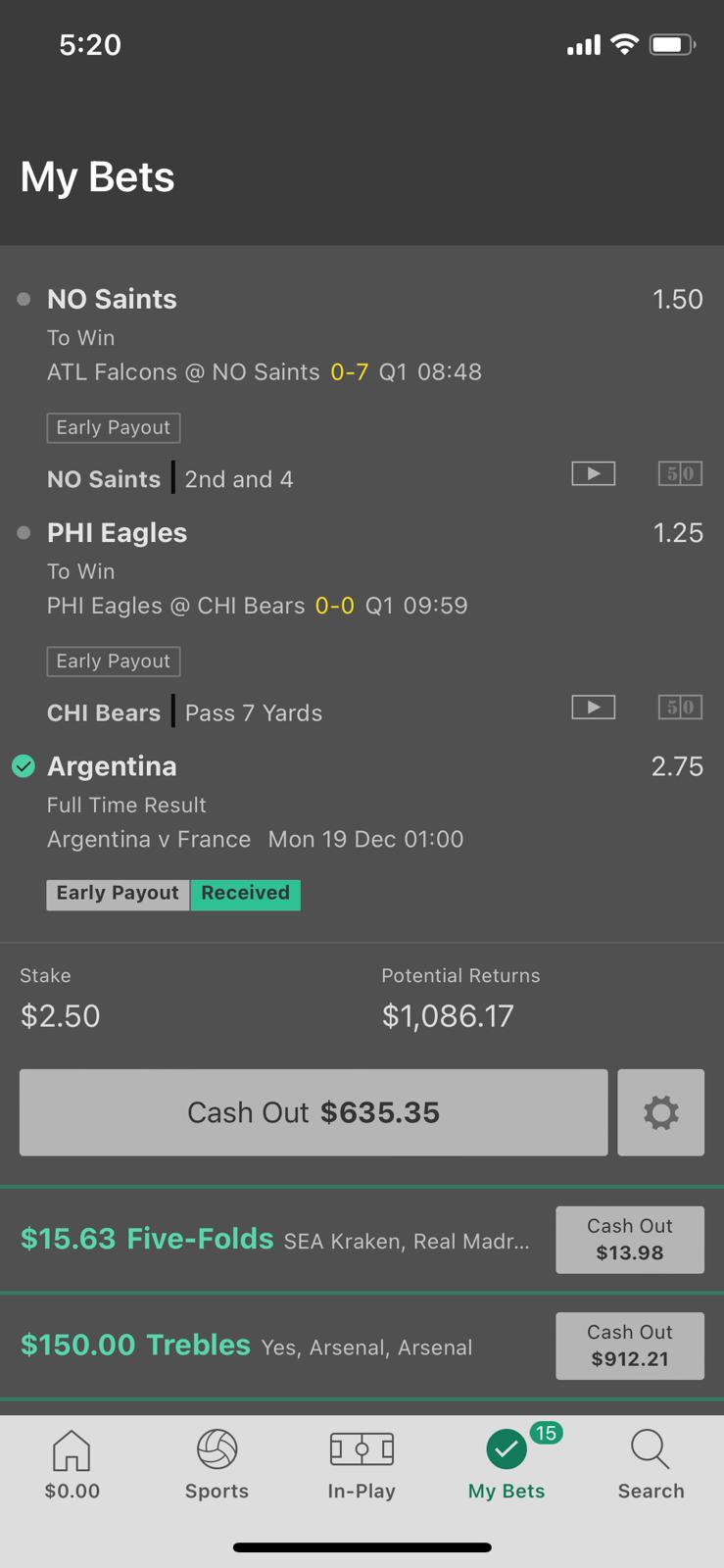Screen dimensions: 724x1568
Task: Expand the $150.00 Trebles bet
Action: tap(245, 1346)
